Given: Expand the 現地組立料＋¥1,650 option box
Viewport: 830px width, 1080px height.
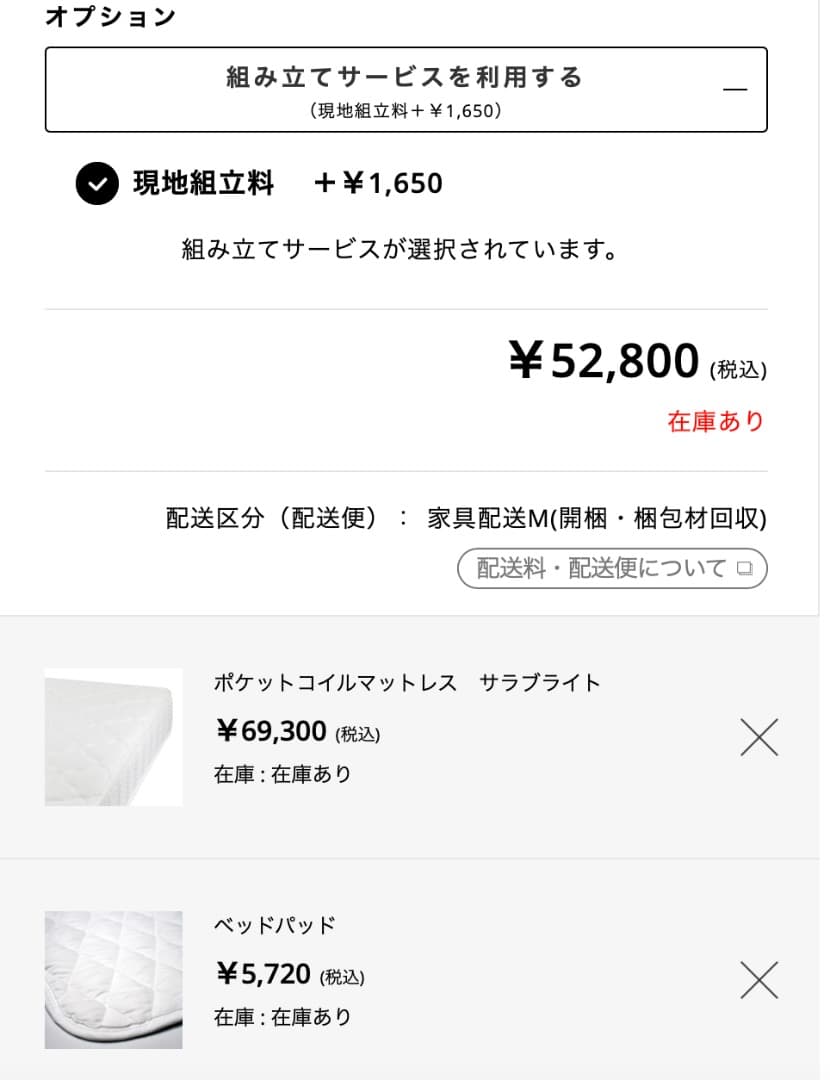Looking at the screenshot, I should click(405, 89).
